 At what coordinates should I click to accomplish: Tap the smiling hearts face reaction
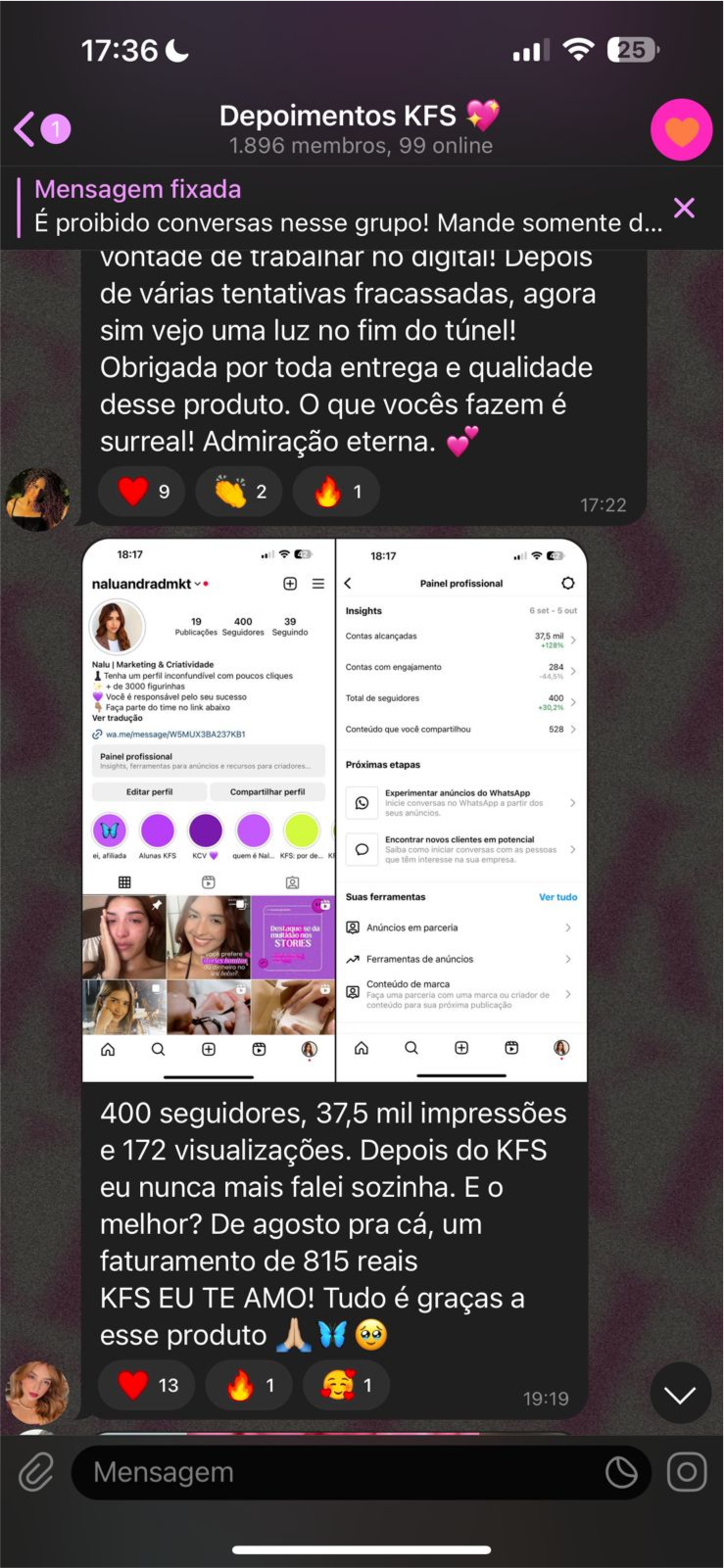[346, 1385]
